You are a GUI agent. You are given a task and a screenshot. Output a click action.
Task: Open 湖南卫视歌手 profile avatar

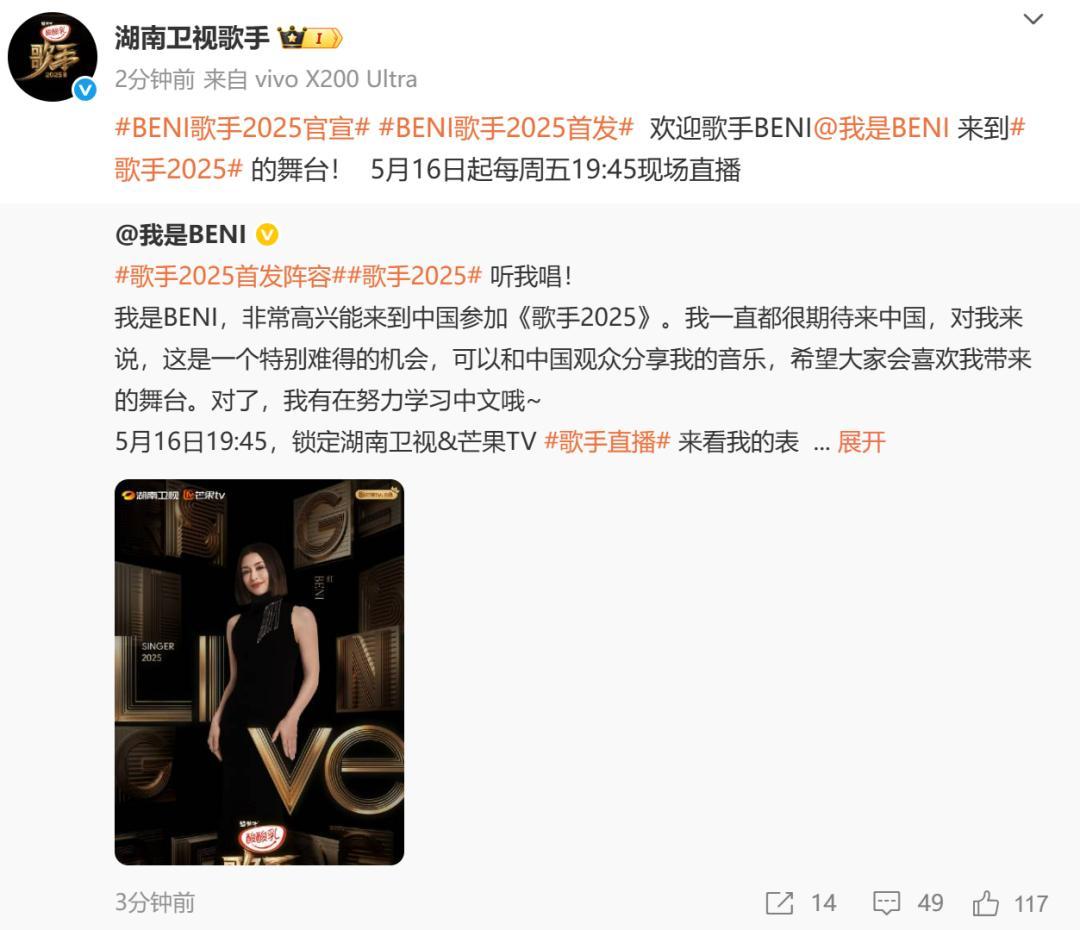pos(53,57)
